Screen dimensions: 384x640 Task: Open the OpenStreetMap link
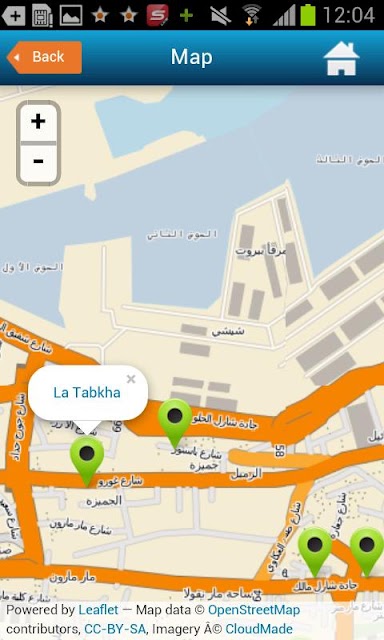tap(254, 610)
